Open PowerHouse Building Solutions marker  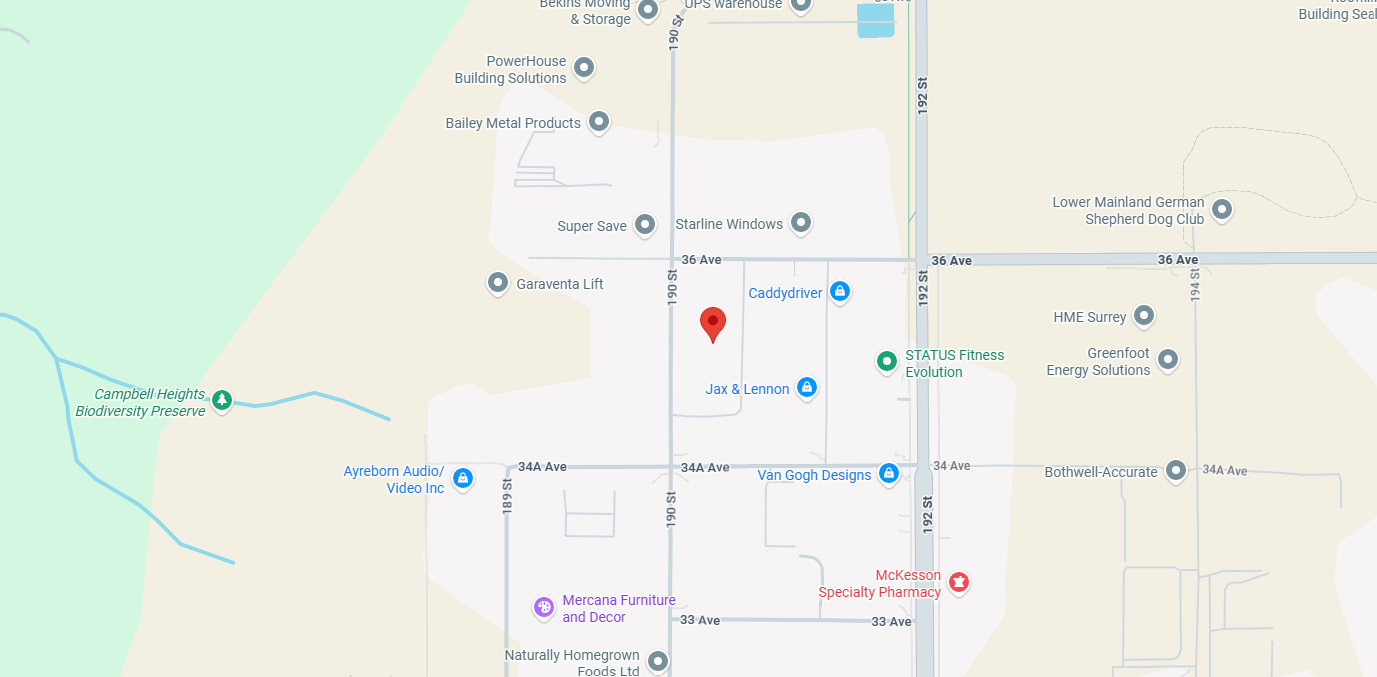[584, 68]
